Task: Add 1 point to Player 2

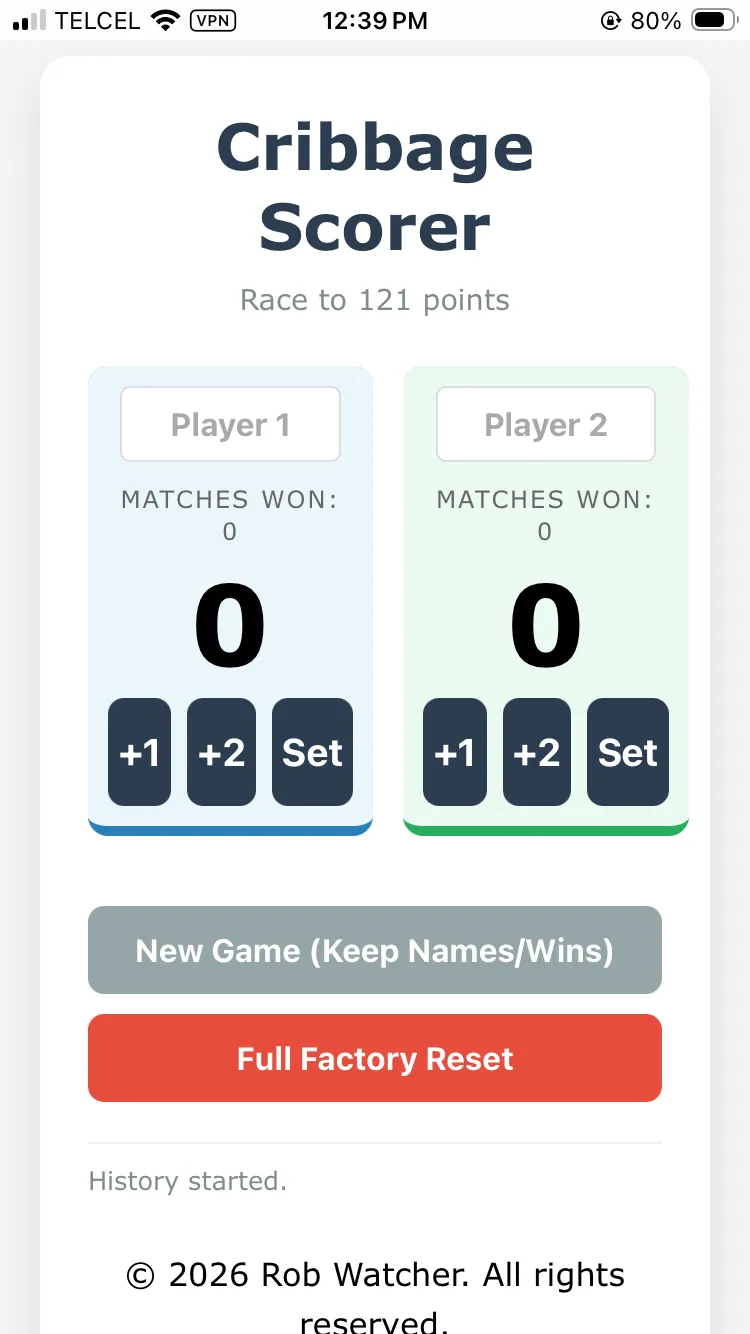Action: click(x=455, y=752)
